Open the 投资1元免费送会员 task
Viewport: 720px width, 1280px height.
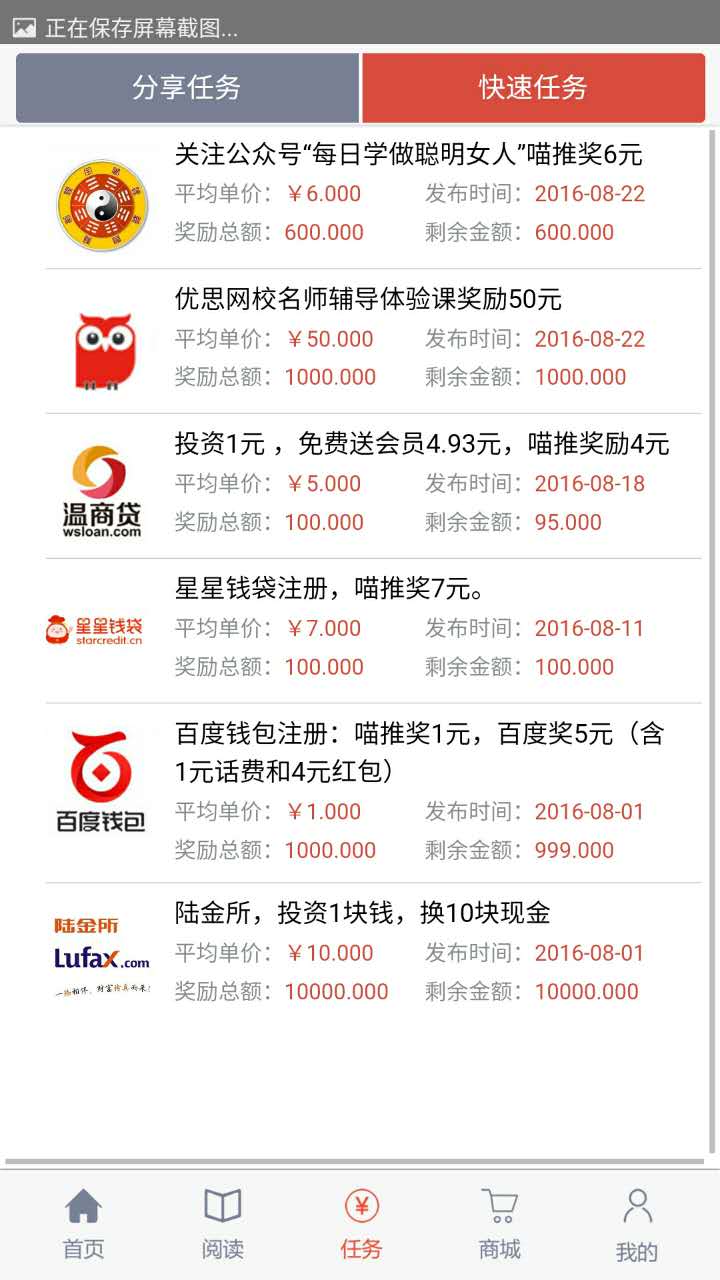pyautogui.click(x=420, y=443)
